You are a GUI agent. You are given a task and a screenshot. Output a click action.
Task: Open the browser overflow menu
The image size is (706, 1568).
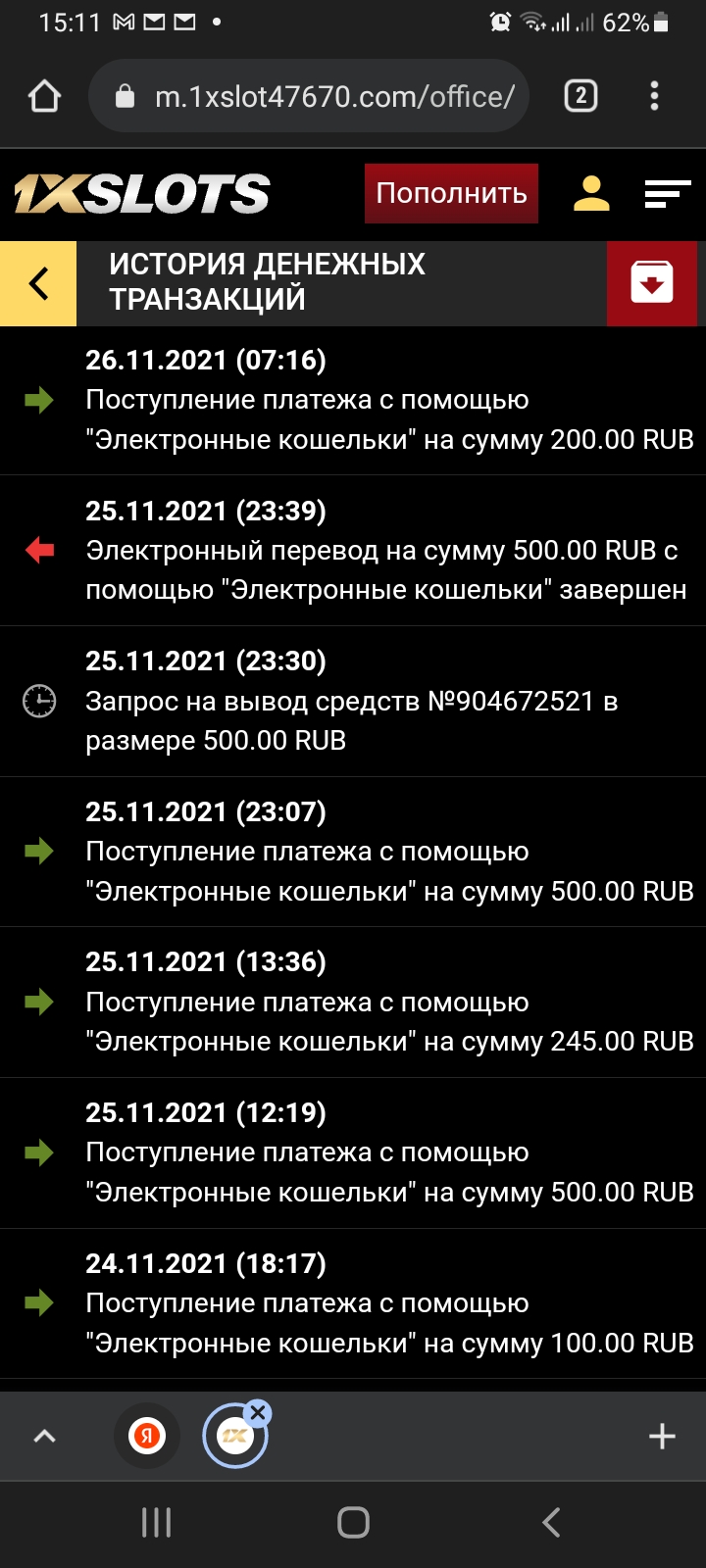pyautogui.click(x=654, y=96)
